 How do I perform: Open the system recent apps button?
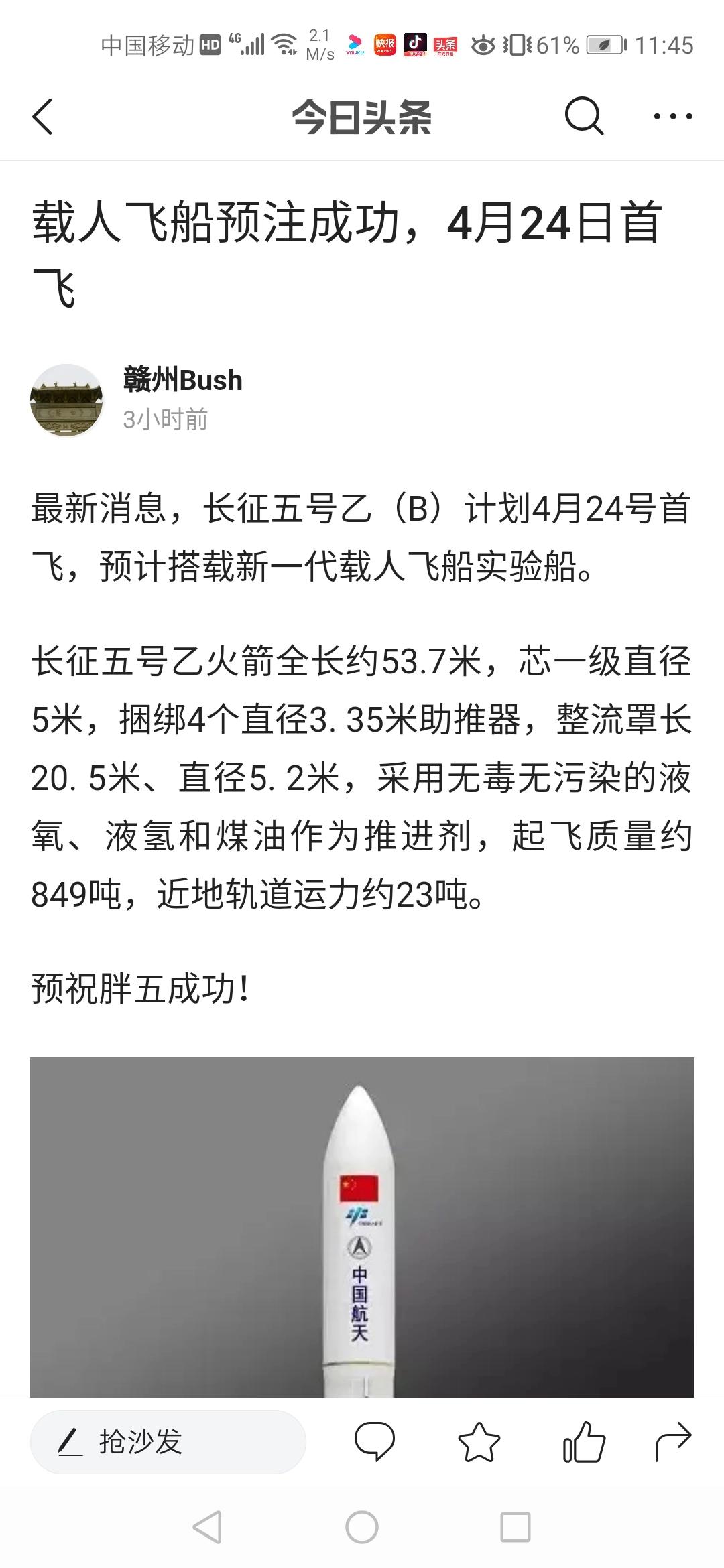[x=516, y=1528]
